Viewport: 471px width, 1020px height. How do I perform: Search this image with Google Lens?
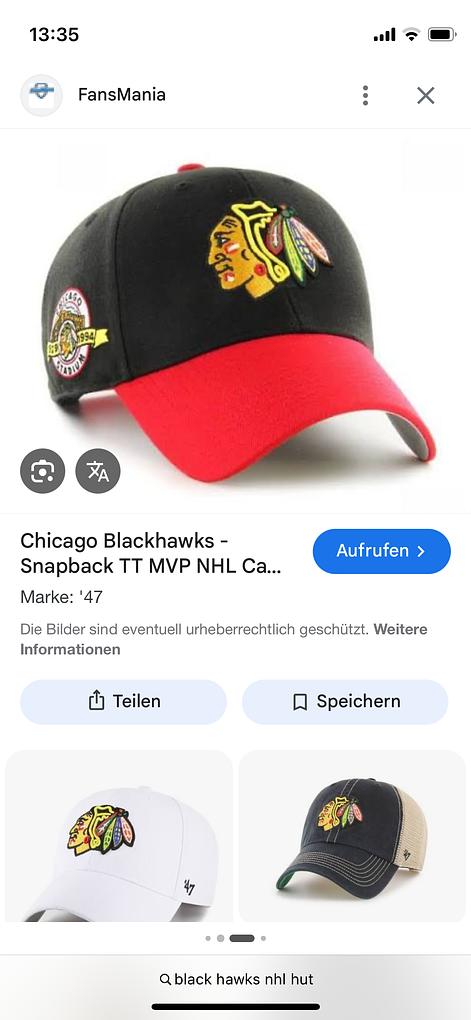coord(42,471)
